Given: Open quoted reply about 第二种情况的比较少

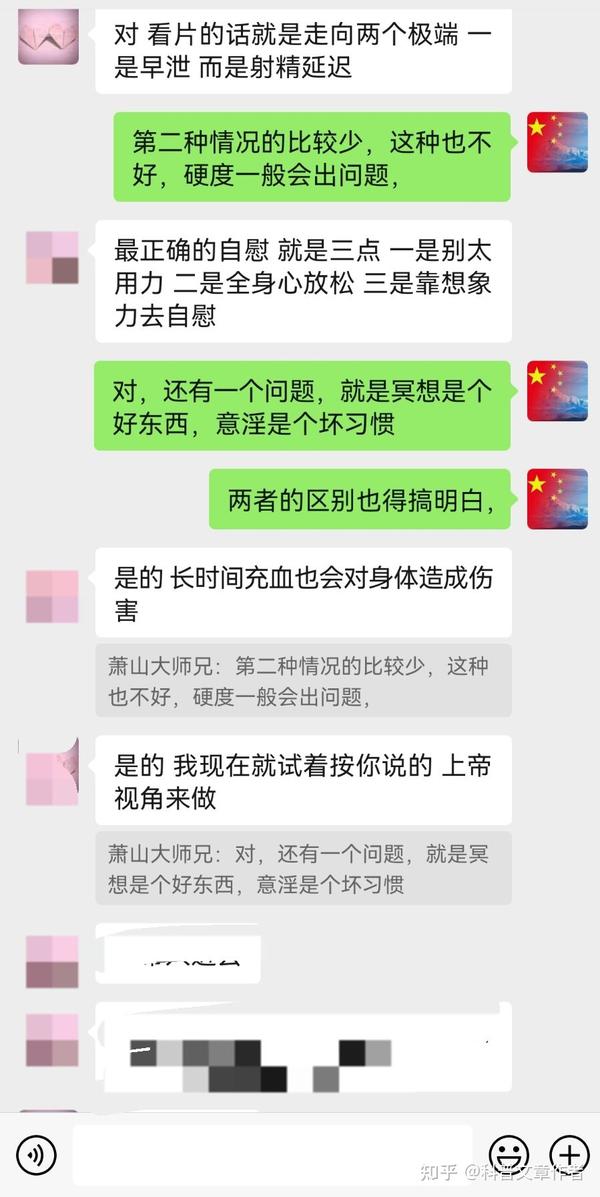Looking at the screenshot, I should [303, 681].
